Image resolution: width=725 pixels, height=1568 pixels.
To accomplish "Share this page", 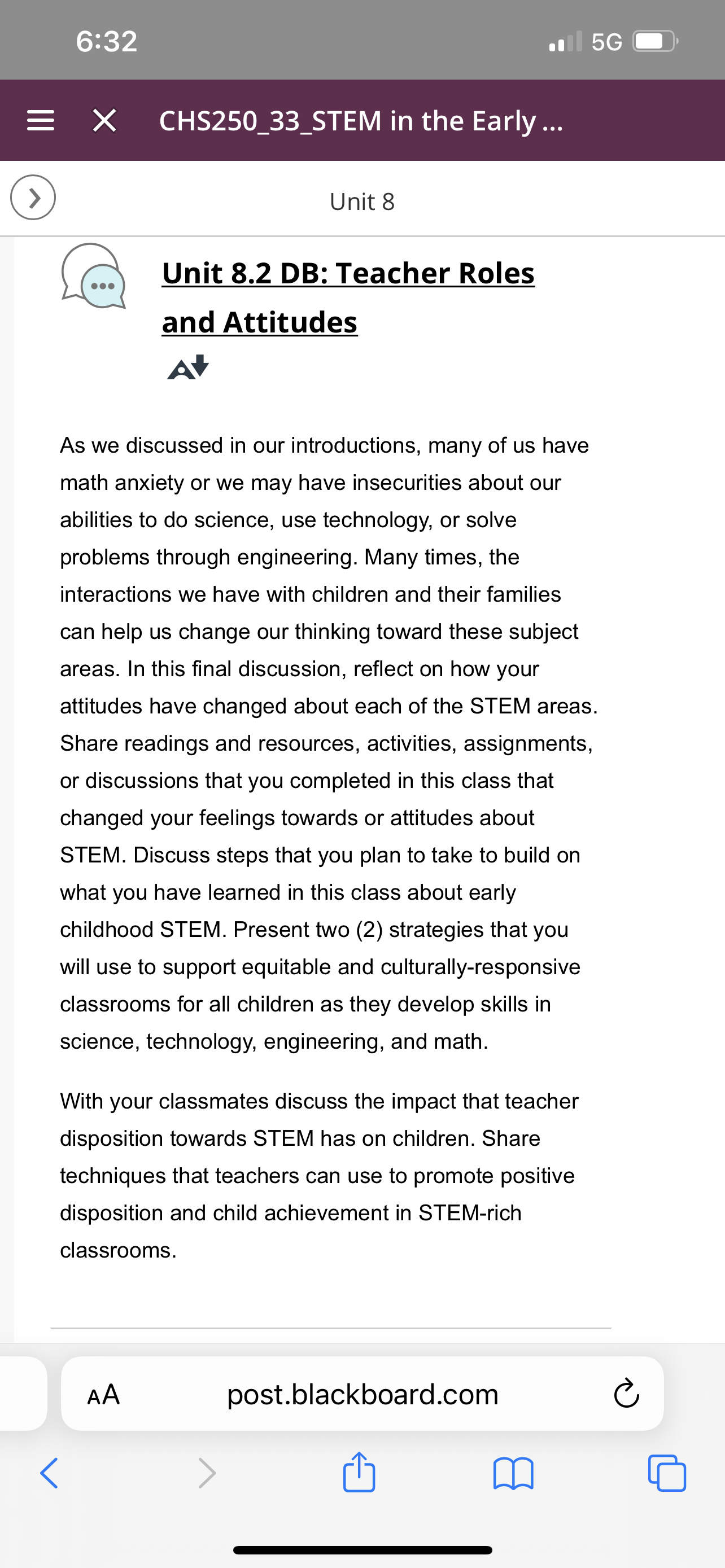I will [359, 1472].
